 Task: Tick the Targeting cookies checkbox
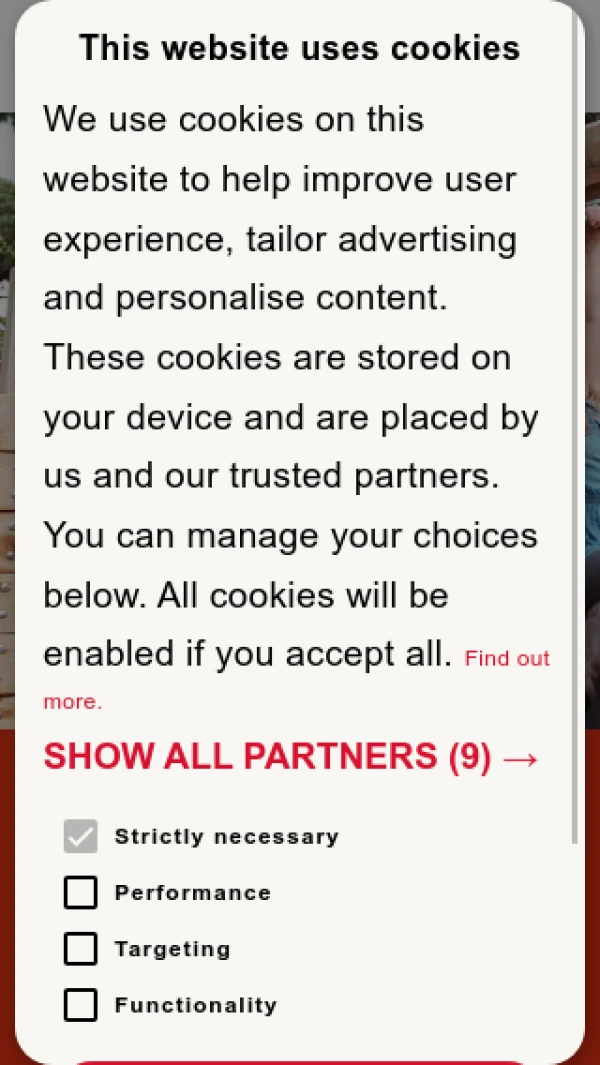(81, 949)
